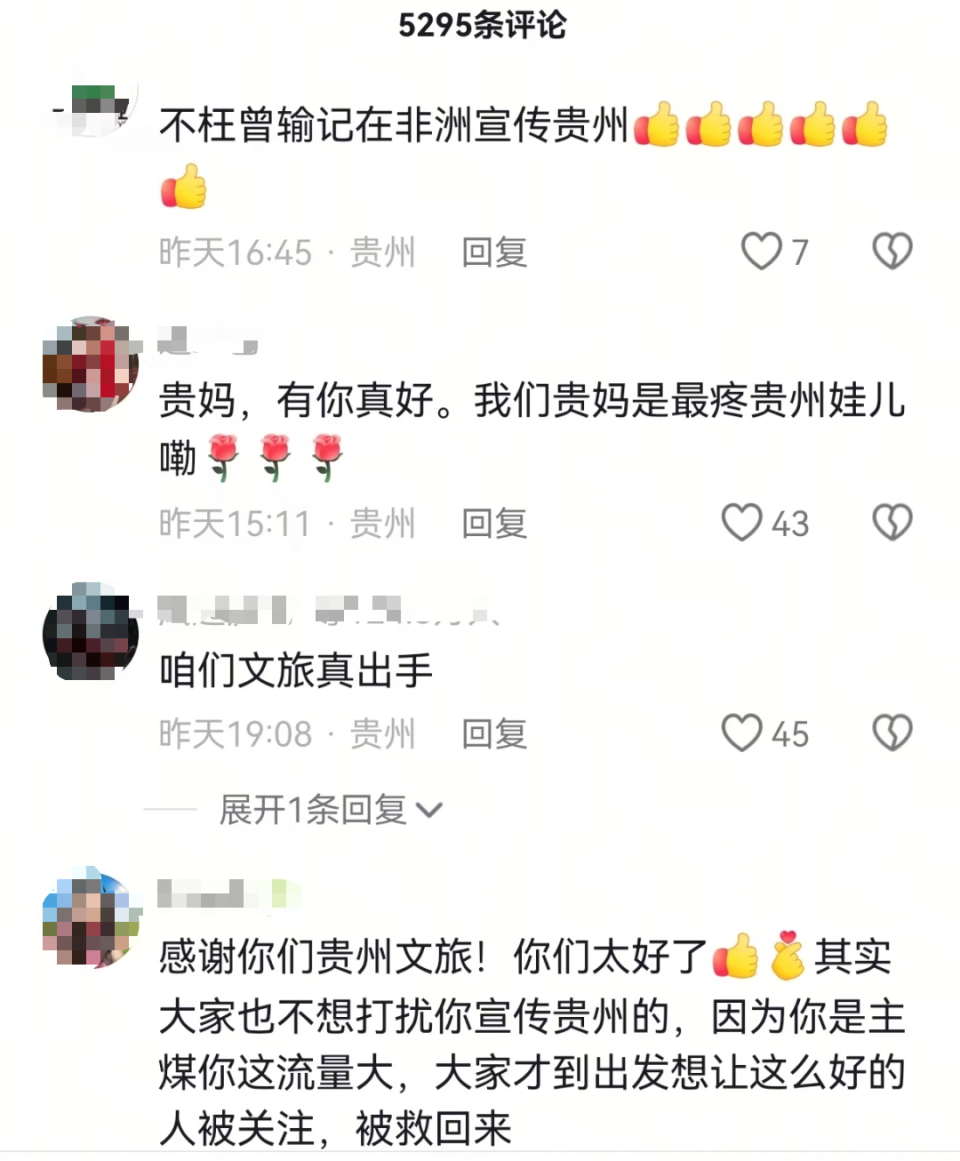Open the 贵妈 commenter's avatar

pyautogui.click(x=90, y=365)
